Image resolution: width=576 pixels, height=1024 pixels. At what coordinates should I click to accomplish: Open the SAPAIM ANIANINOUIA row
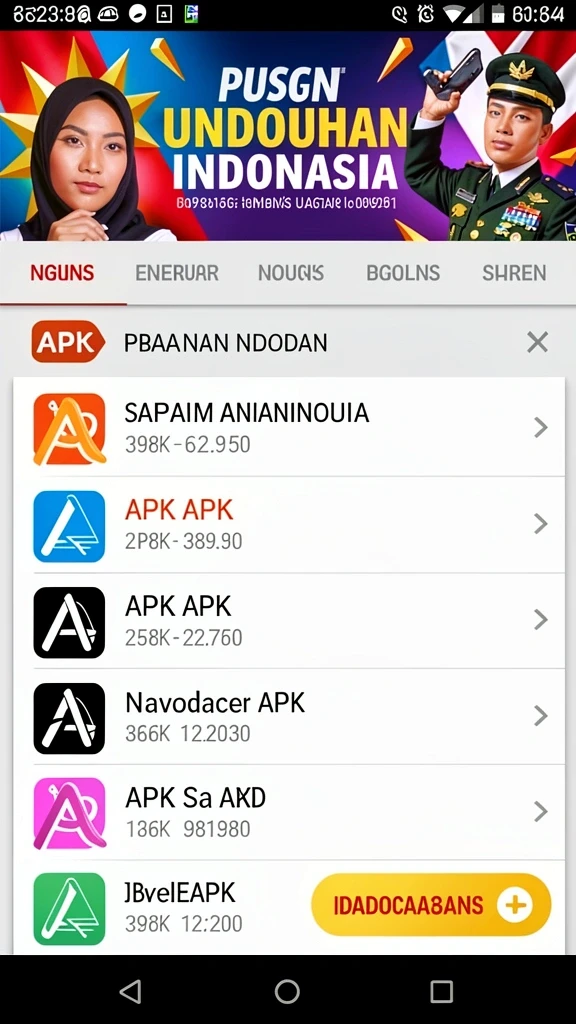tap(289, 428)
